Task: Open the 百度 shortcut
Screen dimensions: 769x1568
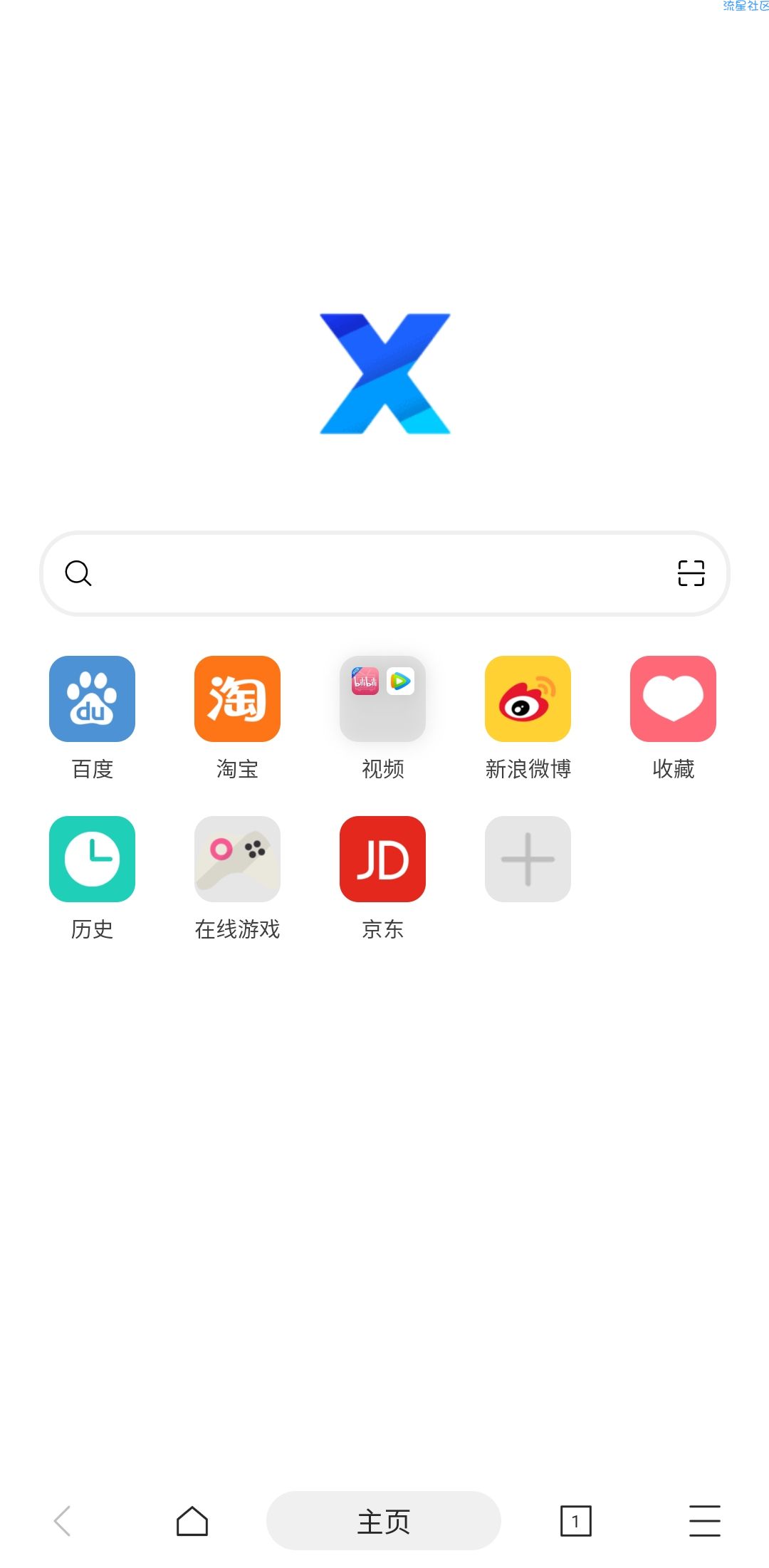Action: point(92,699)
